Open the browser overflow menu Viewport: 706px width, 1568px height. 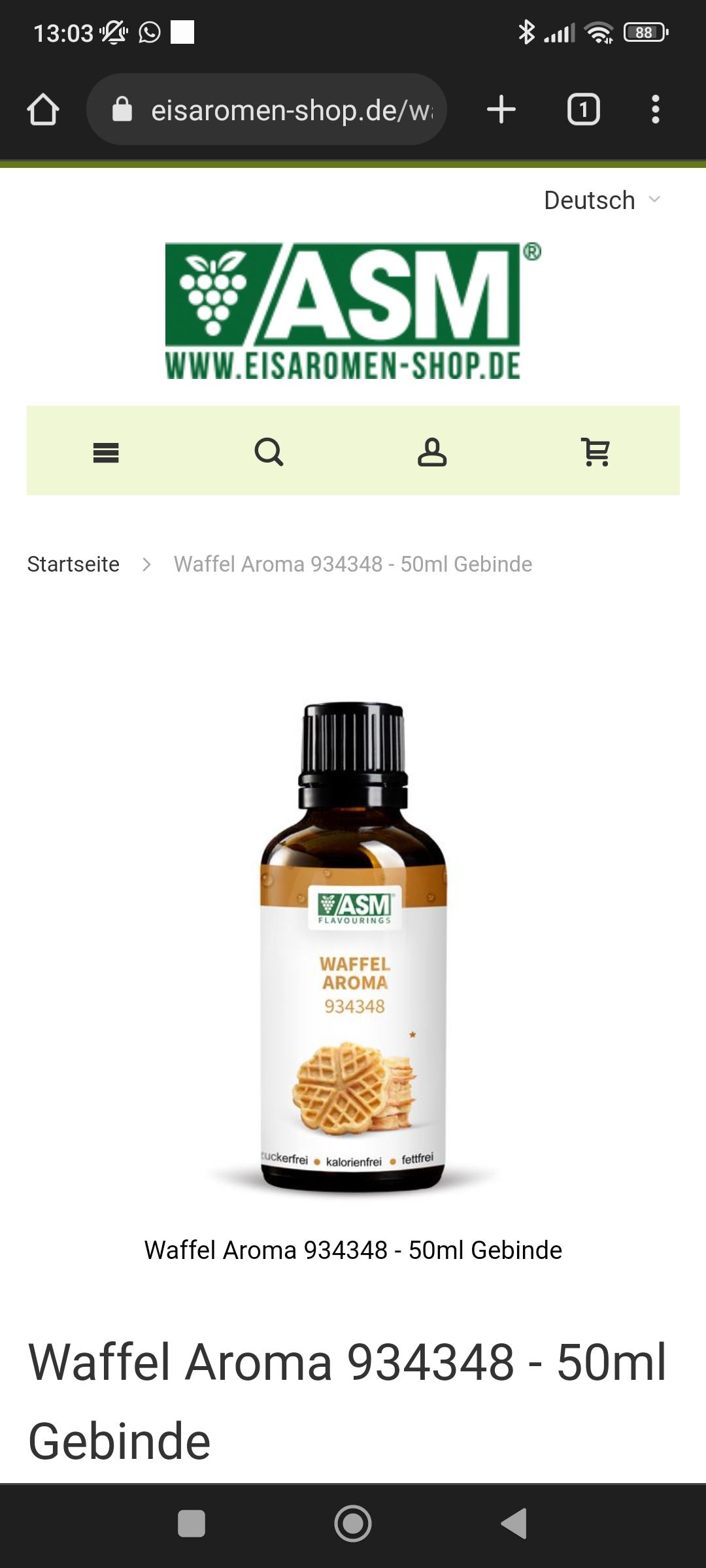point(655,109)
